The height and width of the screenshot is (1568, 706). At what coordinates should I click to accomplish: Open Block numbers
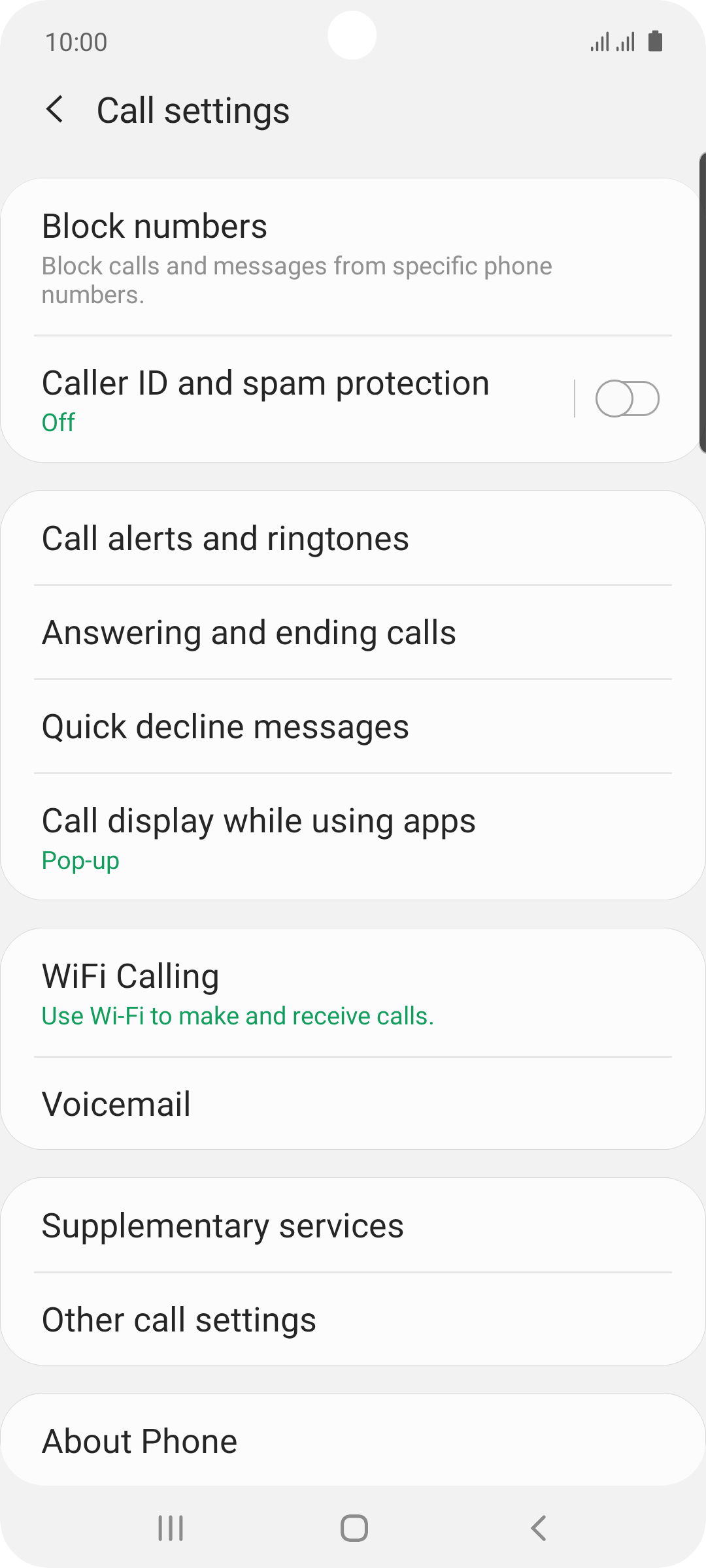click(353, 257)
